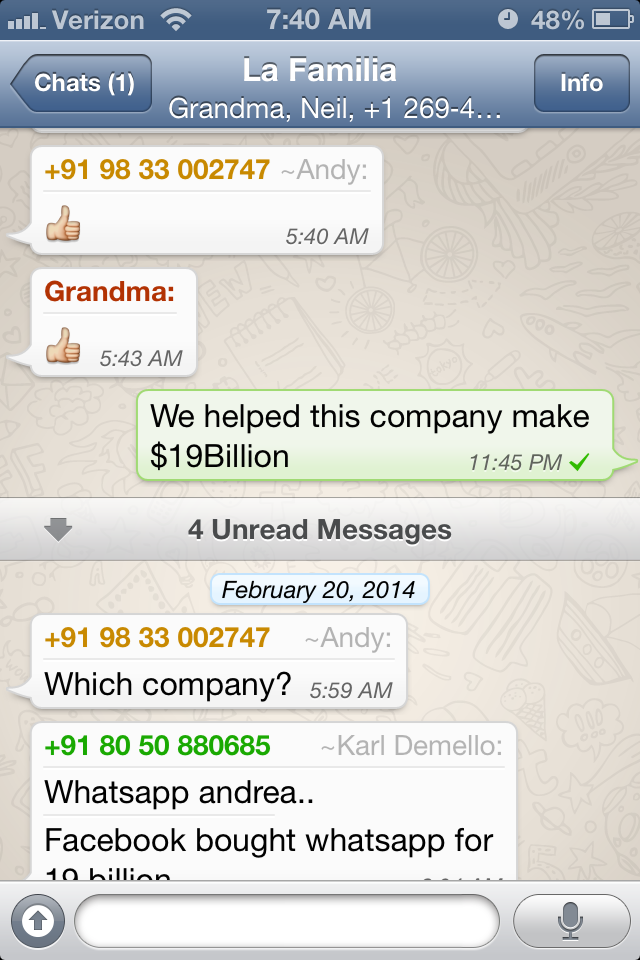Open the group Info page

[581, 84]
